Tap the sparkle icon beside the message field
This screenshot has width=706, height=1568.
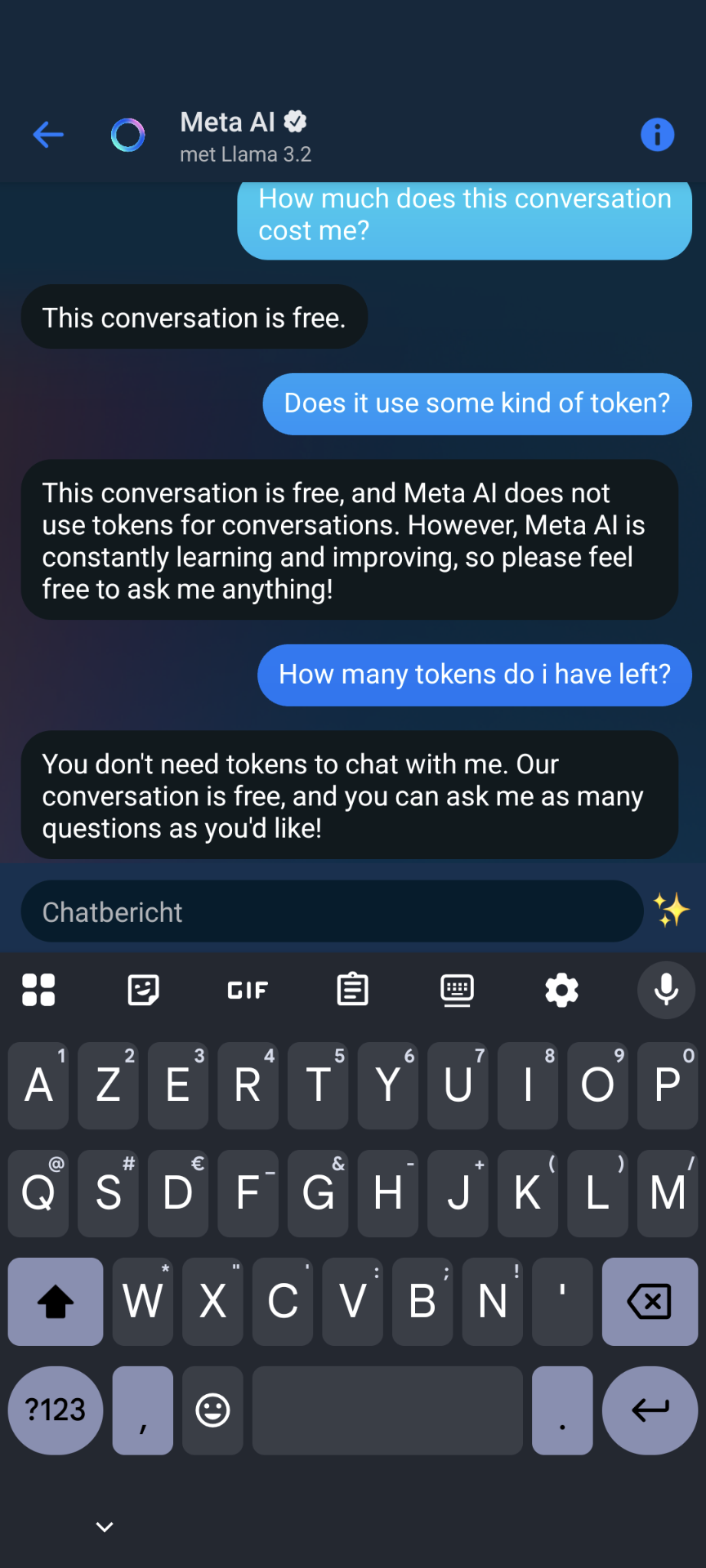pyautogui.click(x=671, y=910)
